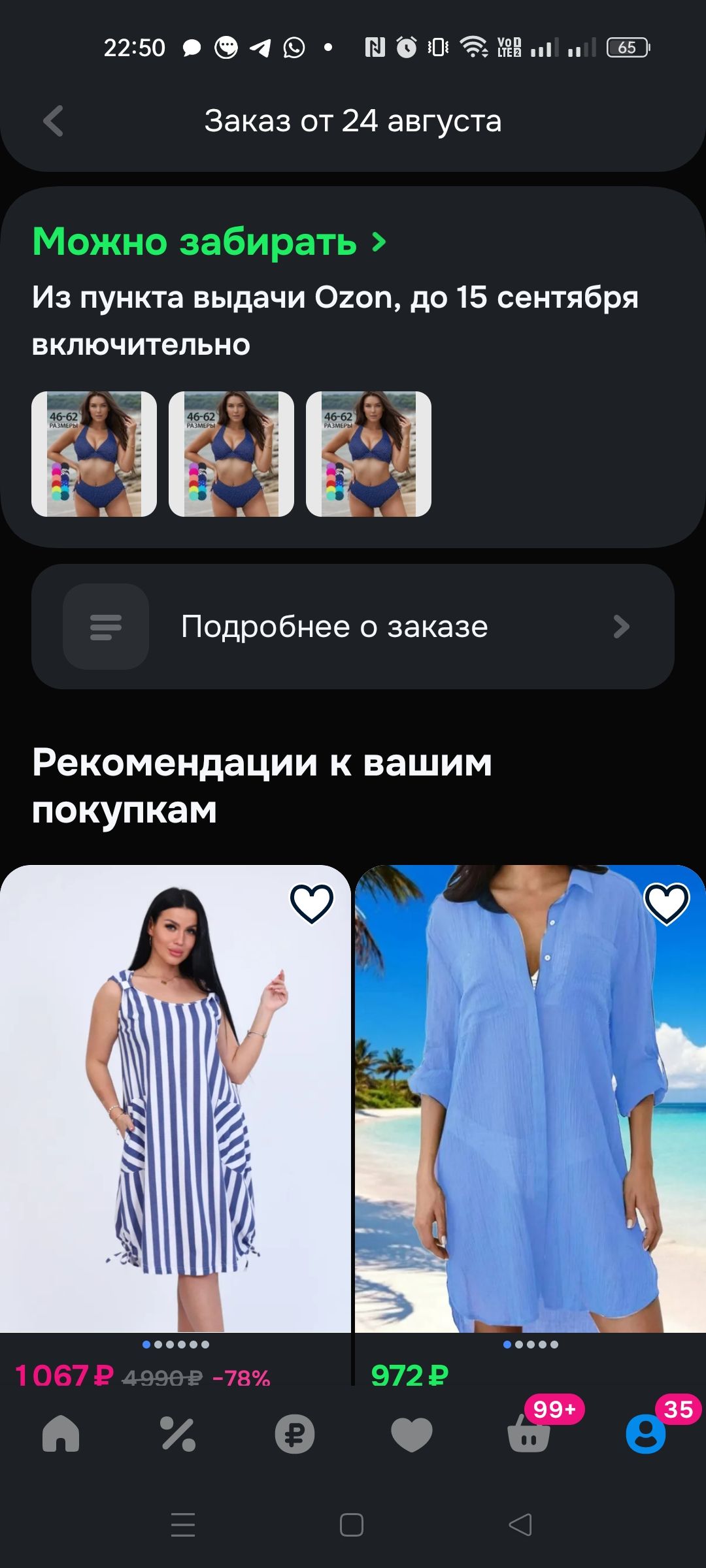Switch to the home tab
The image size is (706, 1568).
61,1434
